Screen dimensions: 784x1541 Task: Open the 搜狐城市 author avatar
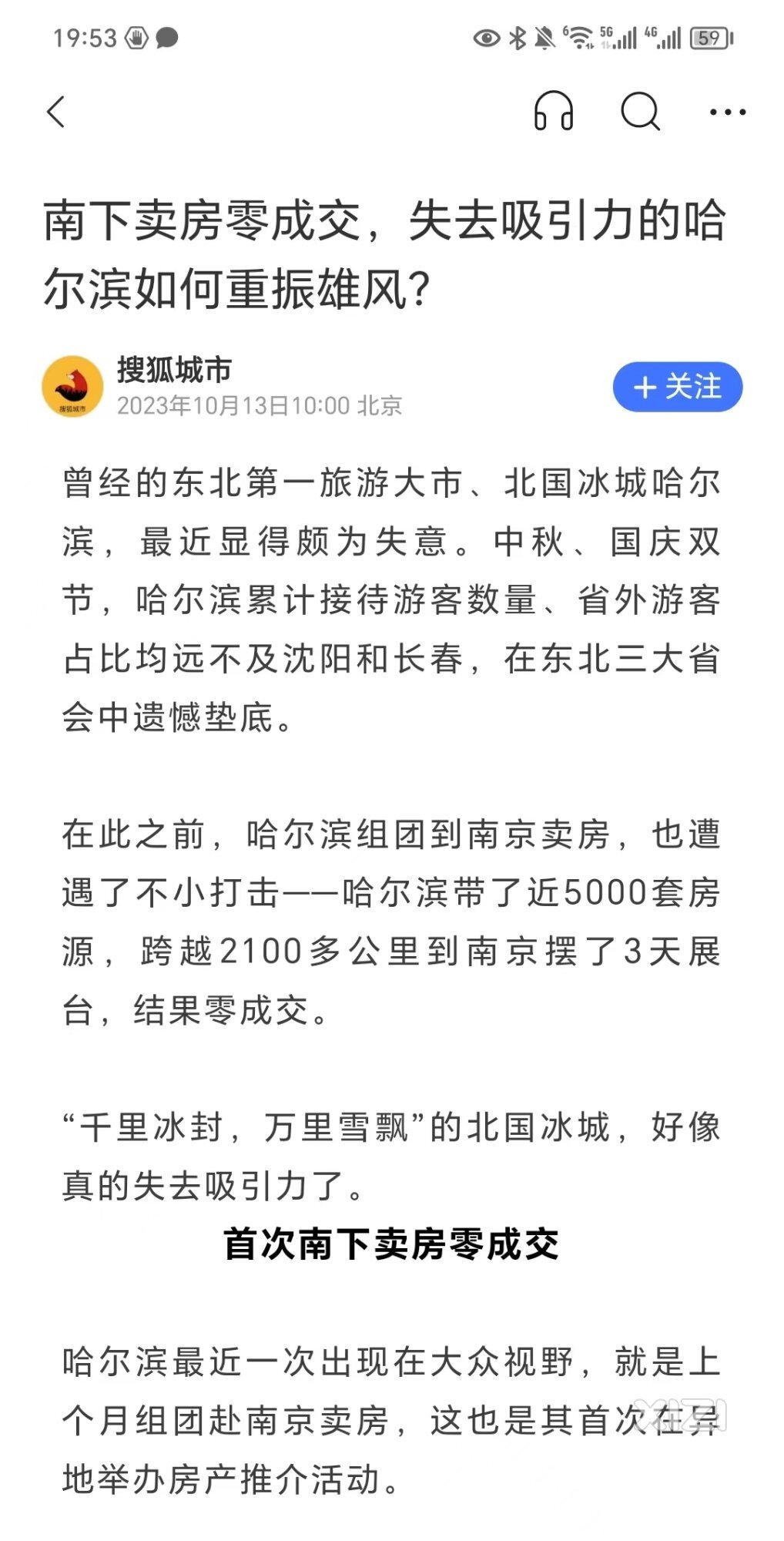pyautogui.click(x=72, y=387)
